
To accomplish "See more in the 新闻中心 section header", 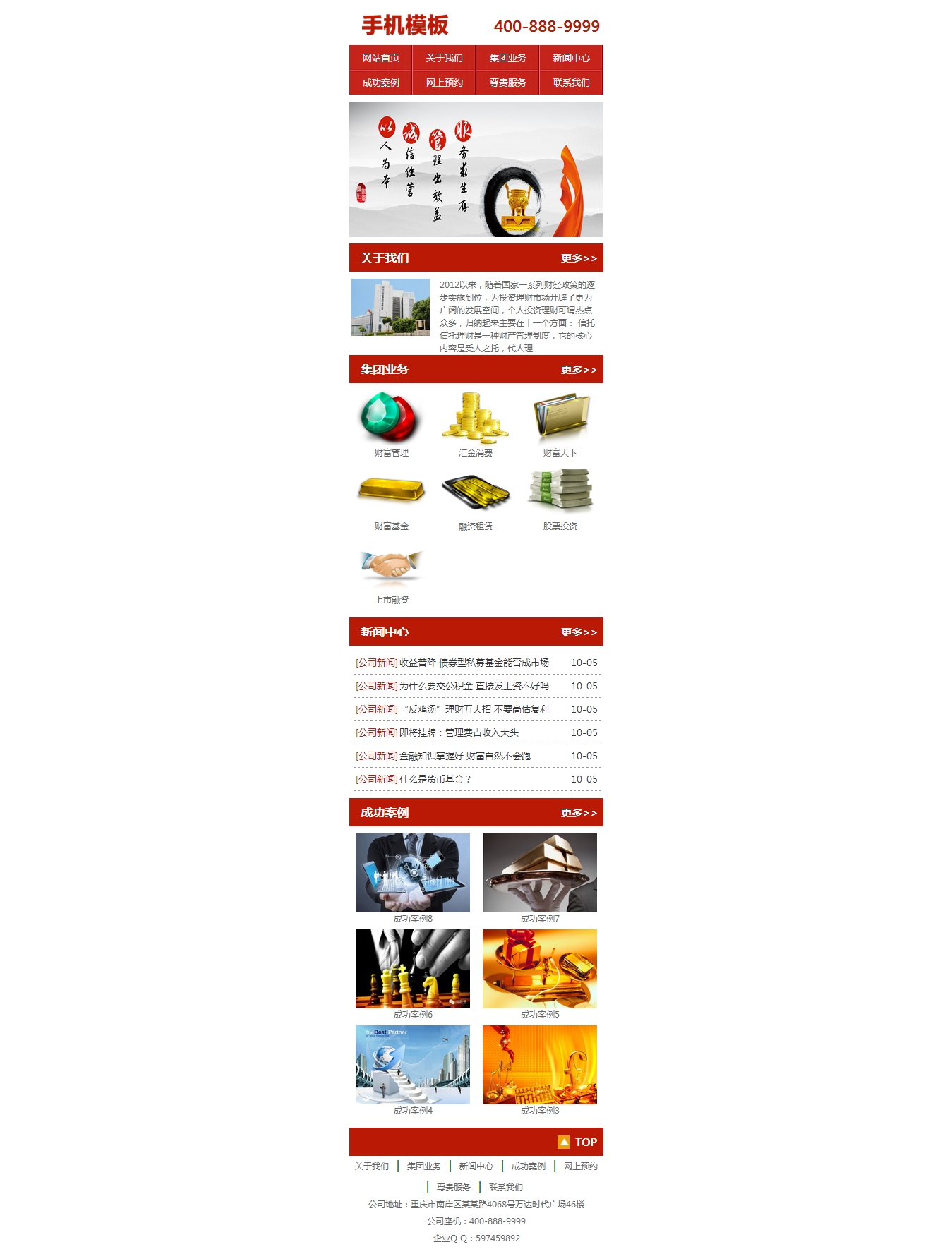I will (579, 632).
